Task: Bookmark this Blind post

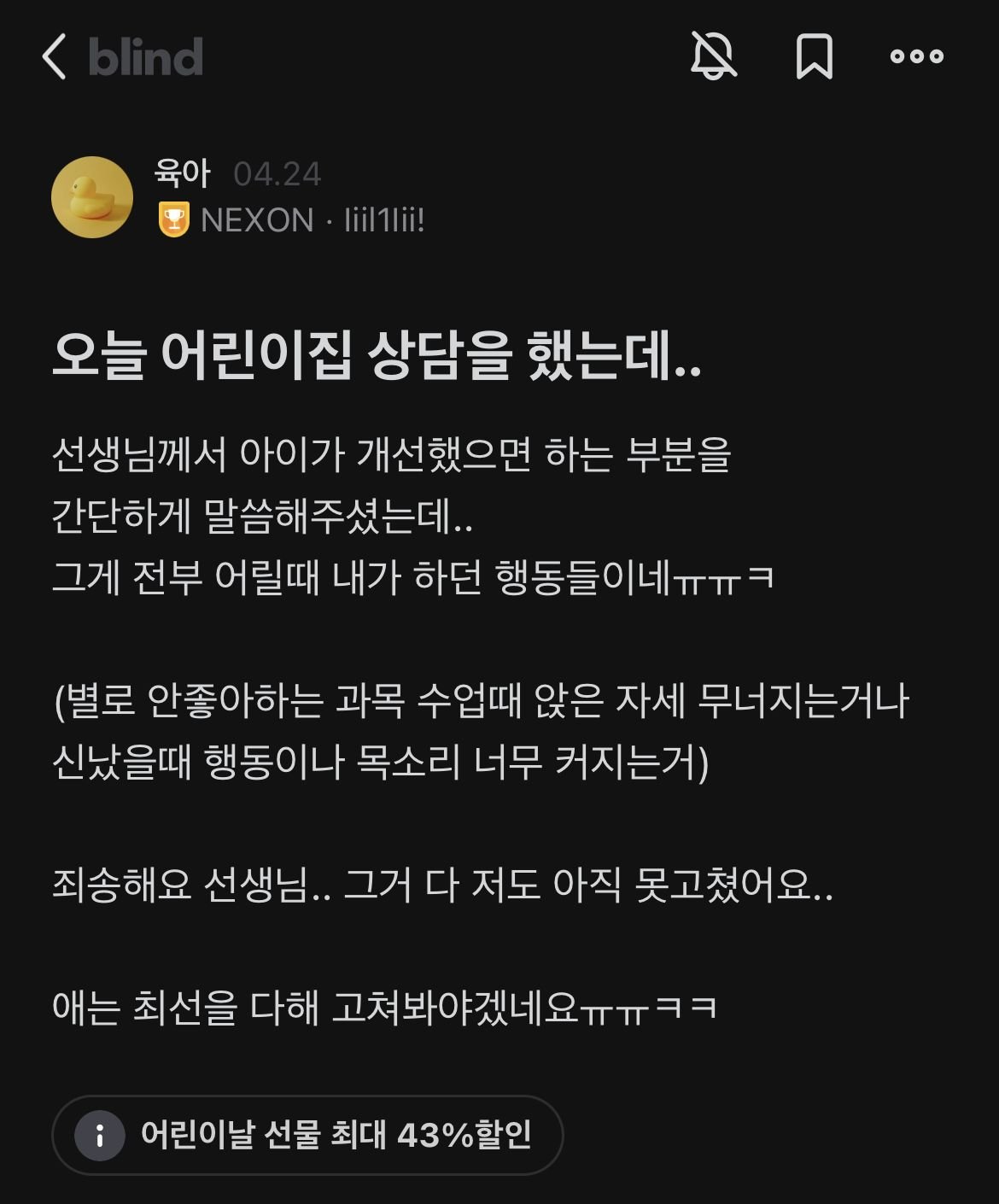Action: 814,56
